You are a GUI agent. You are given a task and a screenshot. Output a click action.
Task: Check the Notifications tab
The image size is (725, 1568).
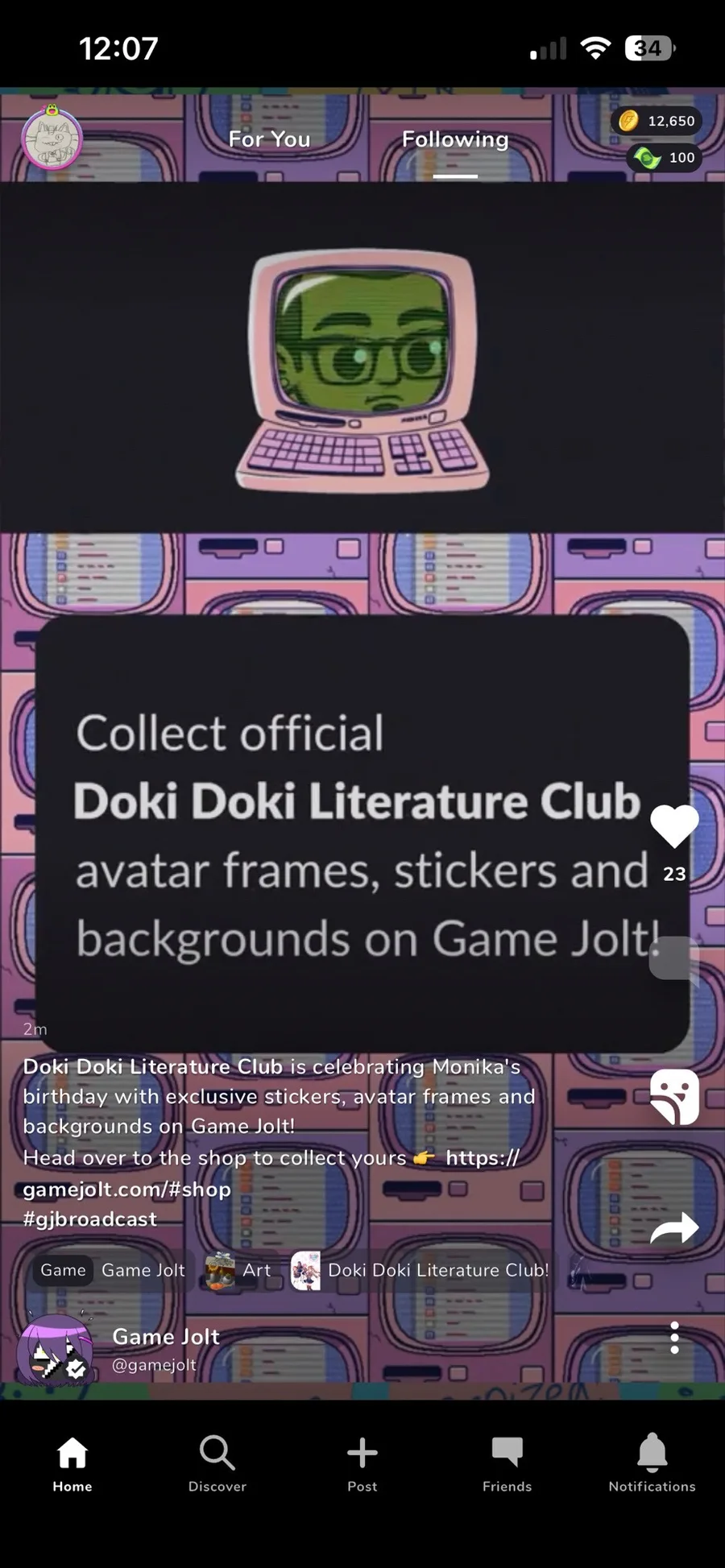click(652, 1463)
